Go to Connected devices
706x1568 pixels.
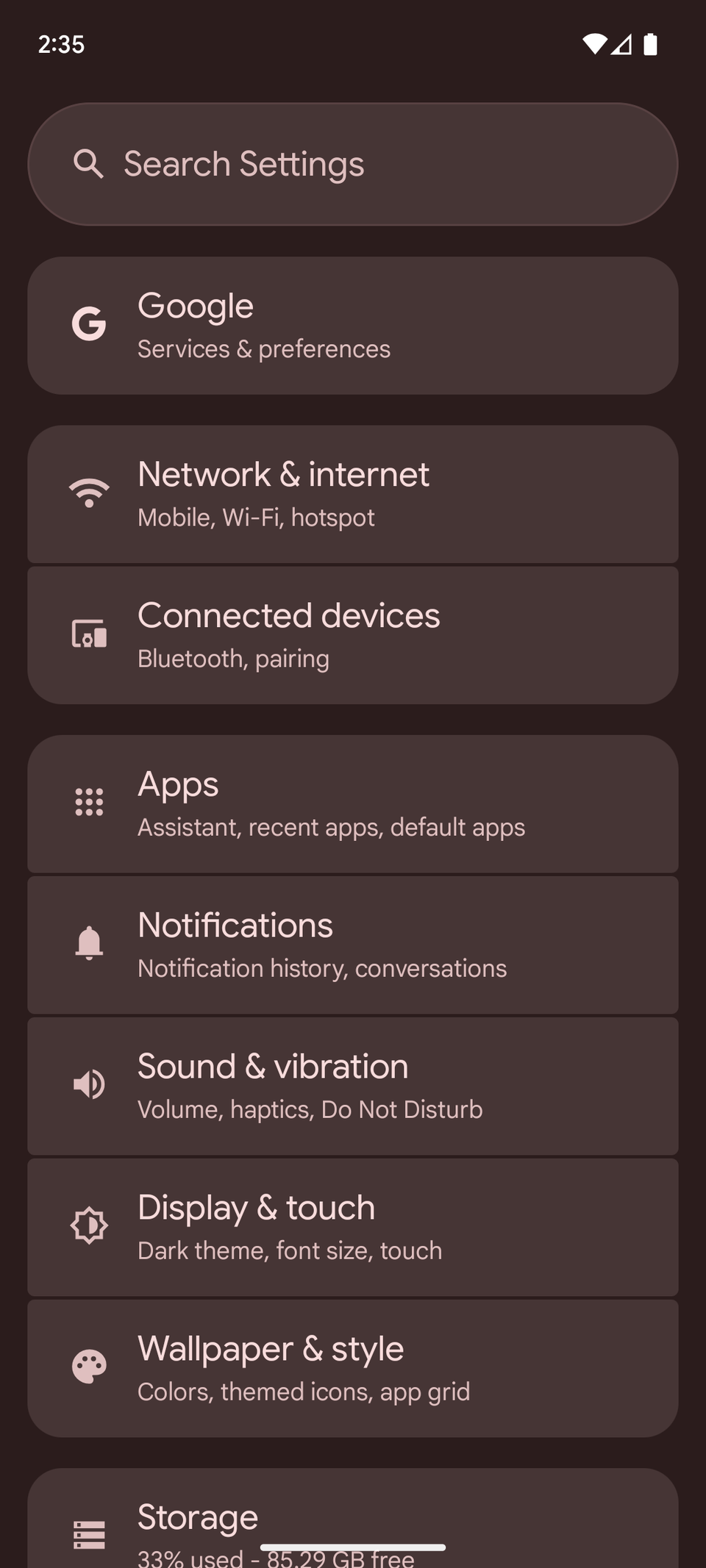click(x=353, y=635)
